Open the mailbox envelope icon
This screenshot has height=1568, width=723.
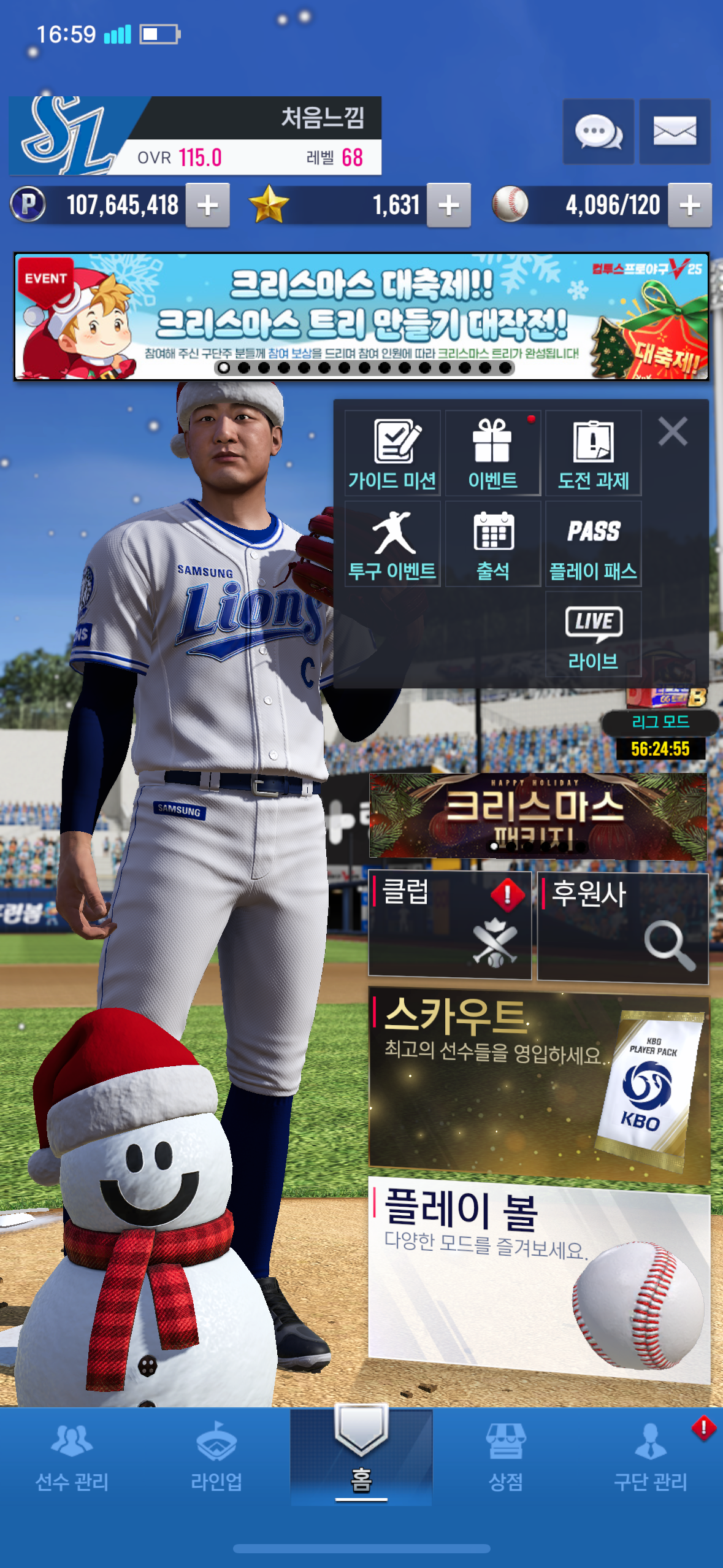click(675, 131)
